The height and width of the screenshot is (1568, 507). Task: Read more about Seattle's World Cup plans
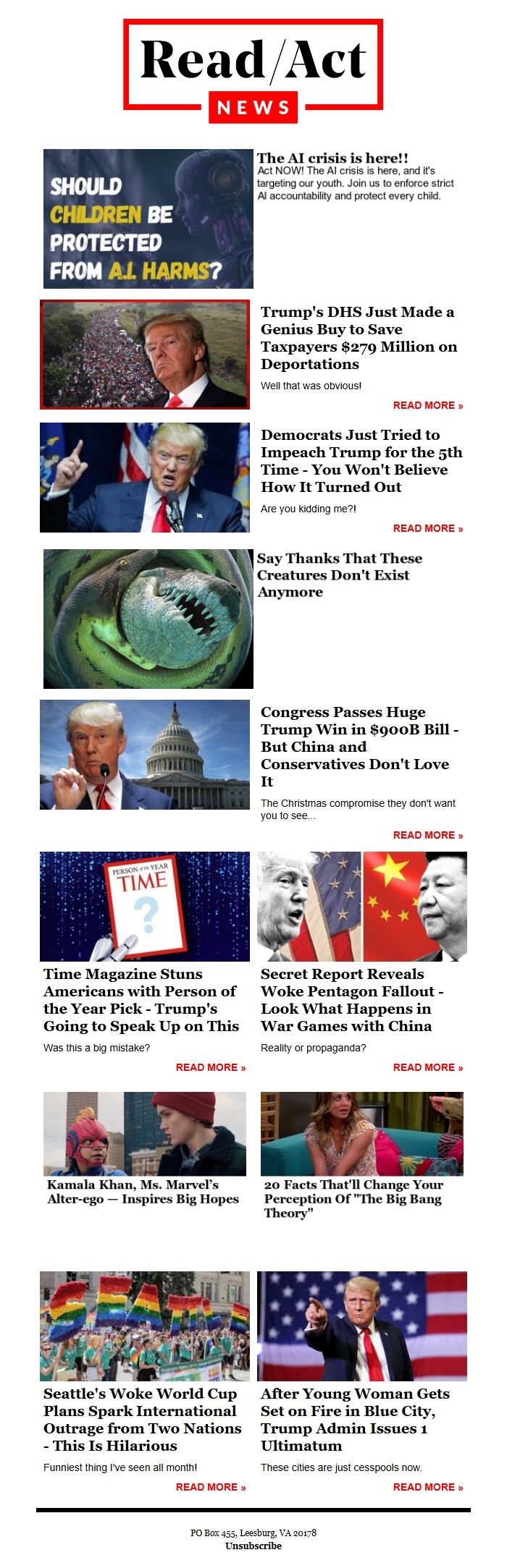[210, 1487]
